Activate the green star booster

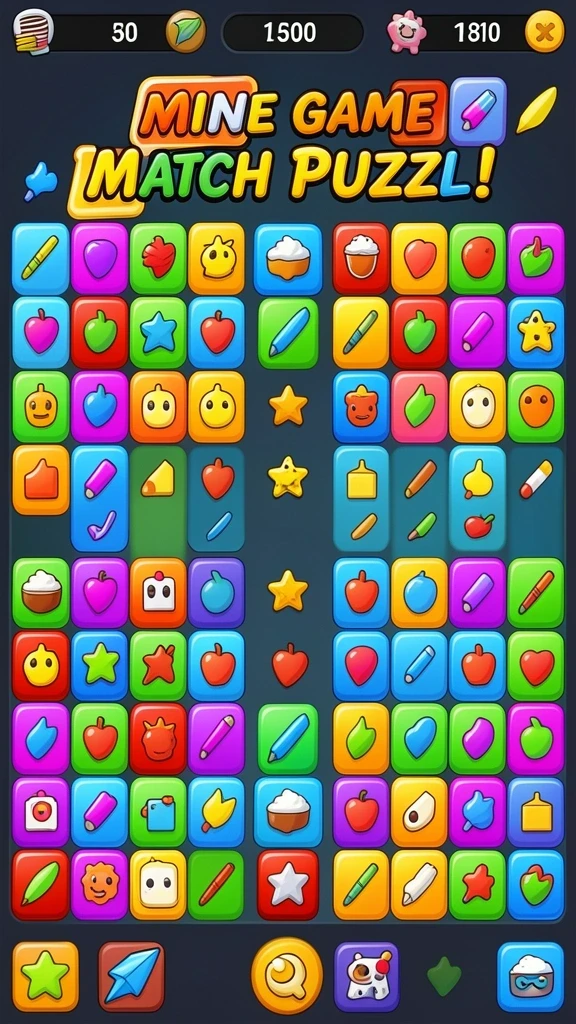[x=45, y=976]
